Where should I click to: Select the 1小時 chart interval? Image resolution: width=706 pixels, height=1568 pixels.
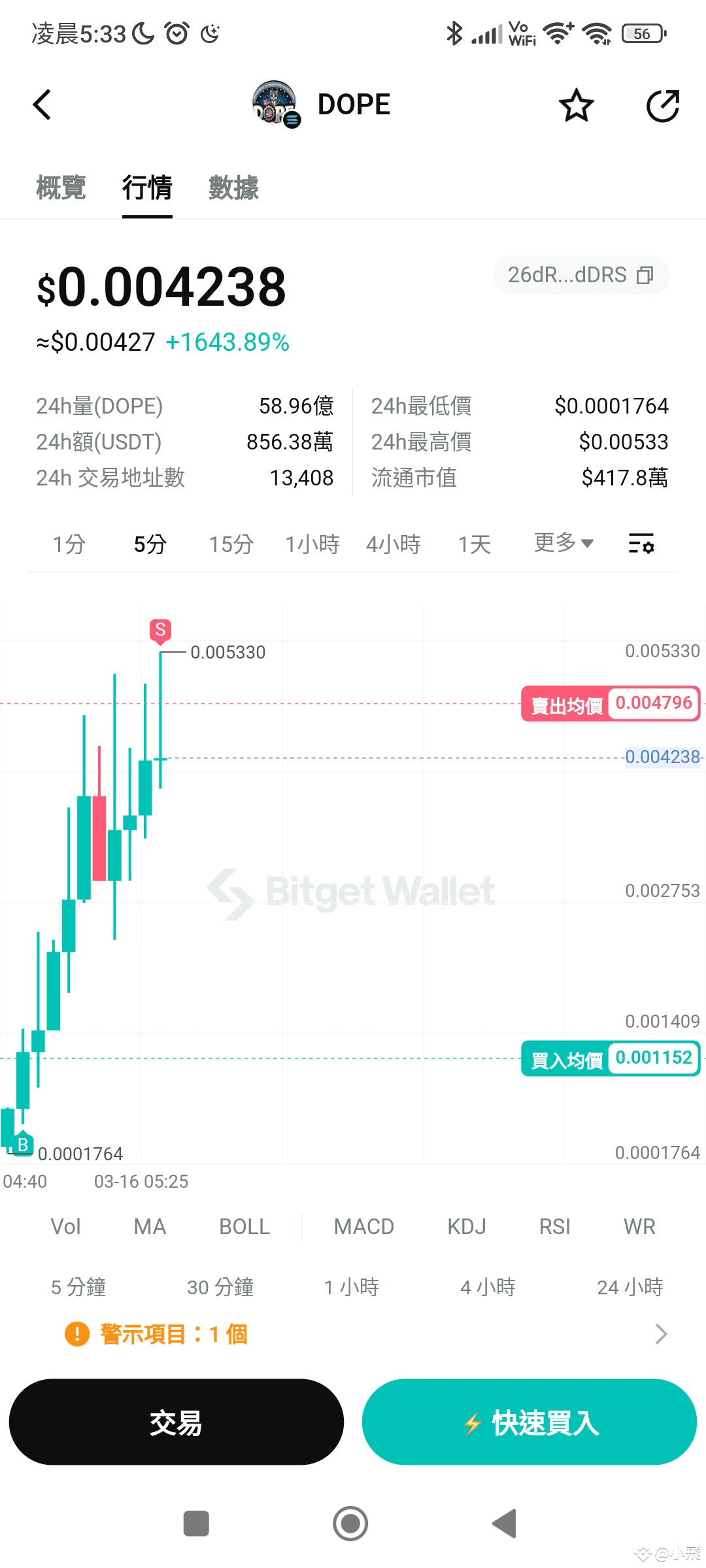[x=312, y=544]
